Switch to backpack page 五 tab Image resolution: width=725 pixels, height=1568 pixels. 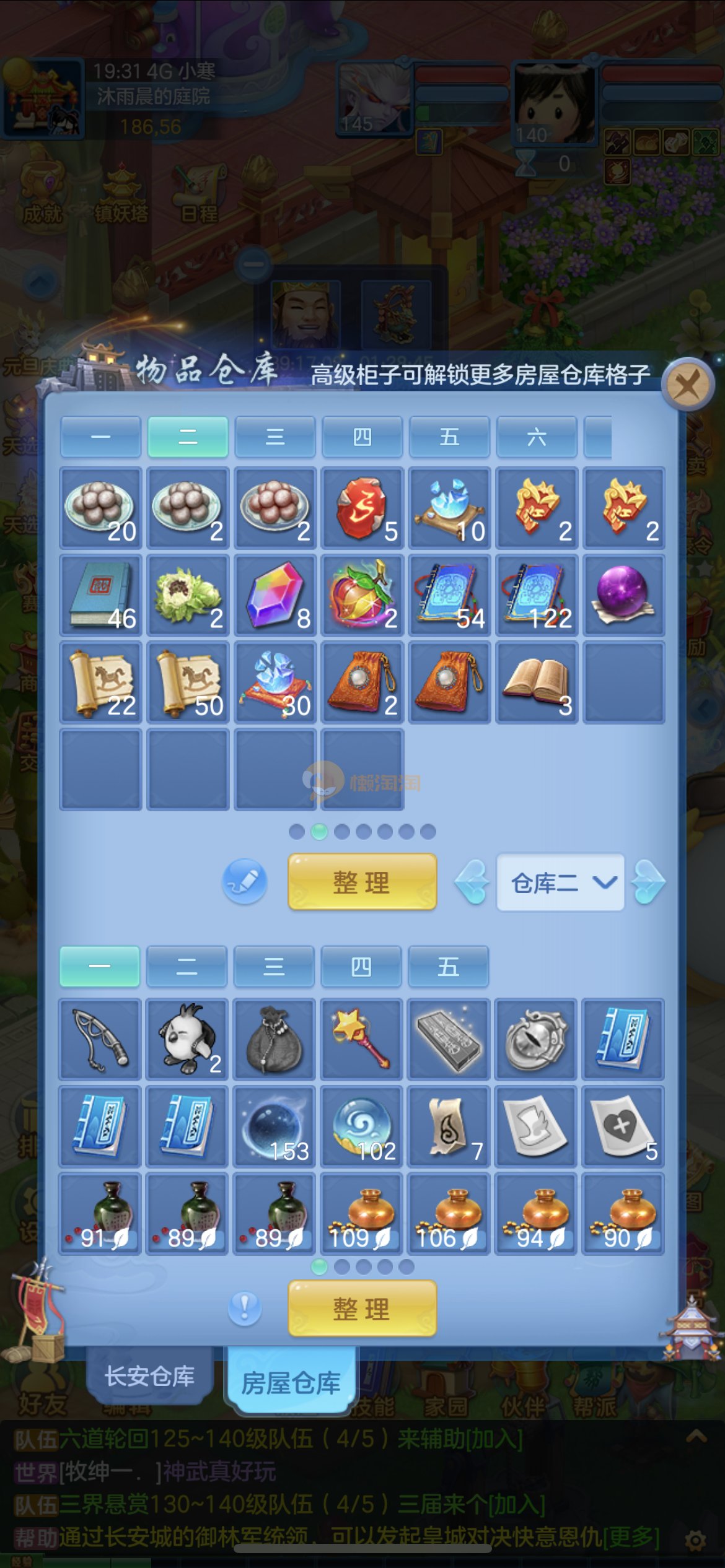tap(448, 966)
